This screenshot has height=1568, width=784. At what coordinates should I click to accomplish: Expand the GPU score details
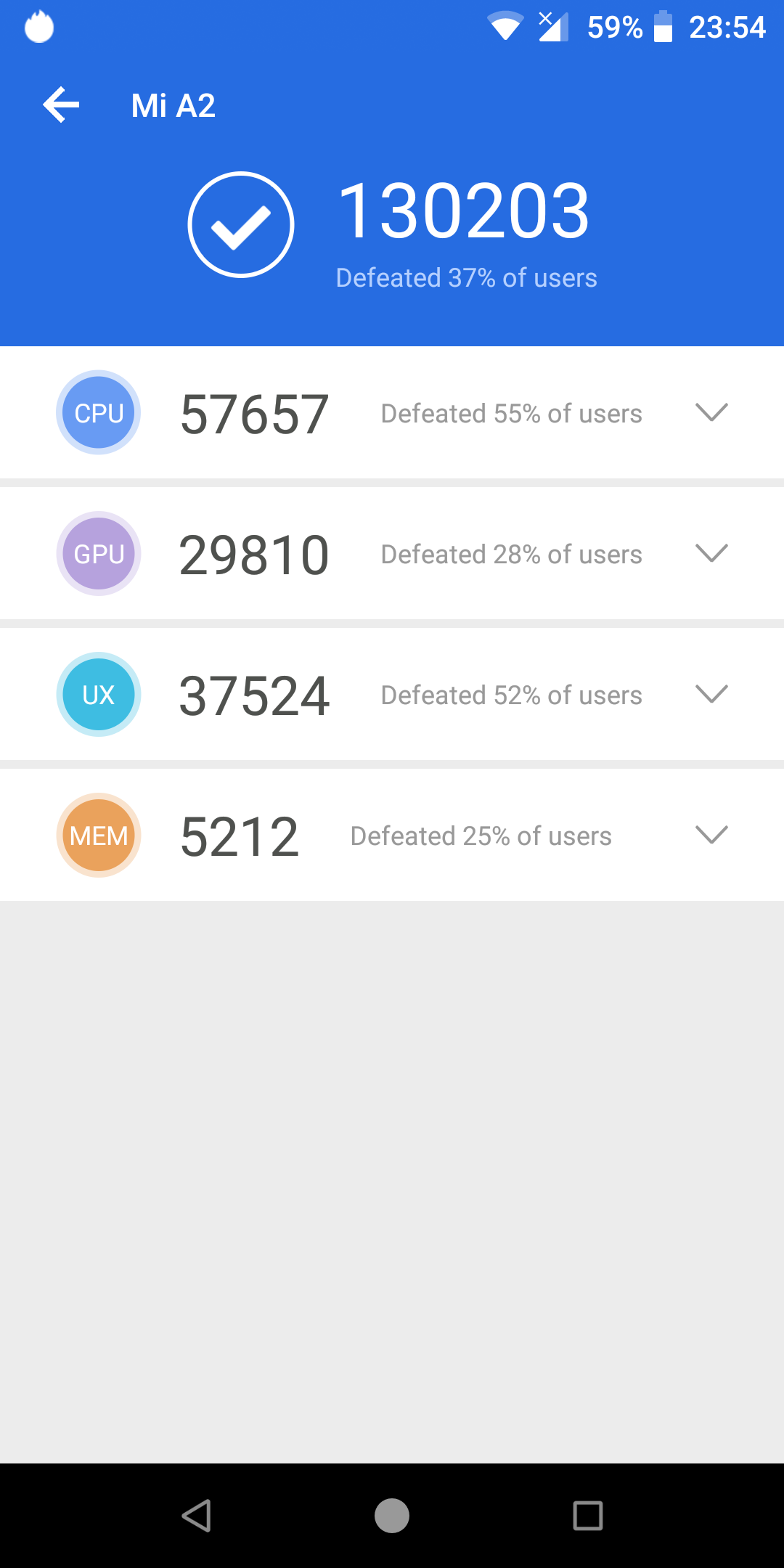tap(711, 553)
